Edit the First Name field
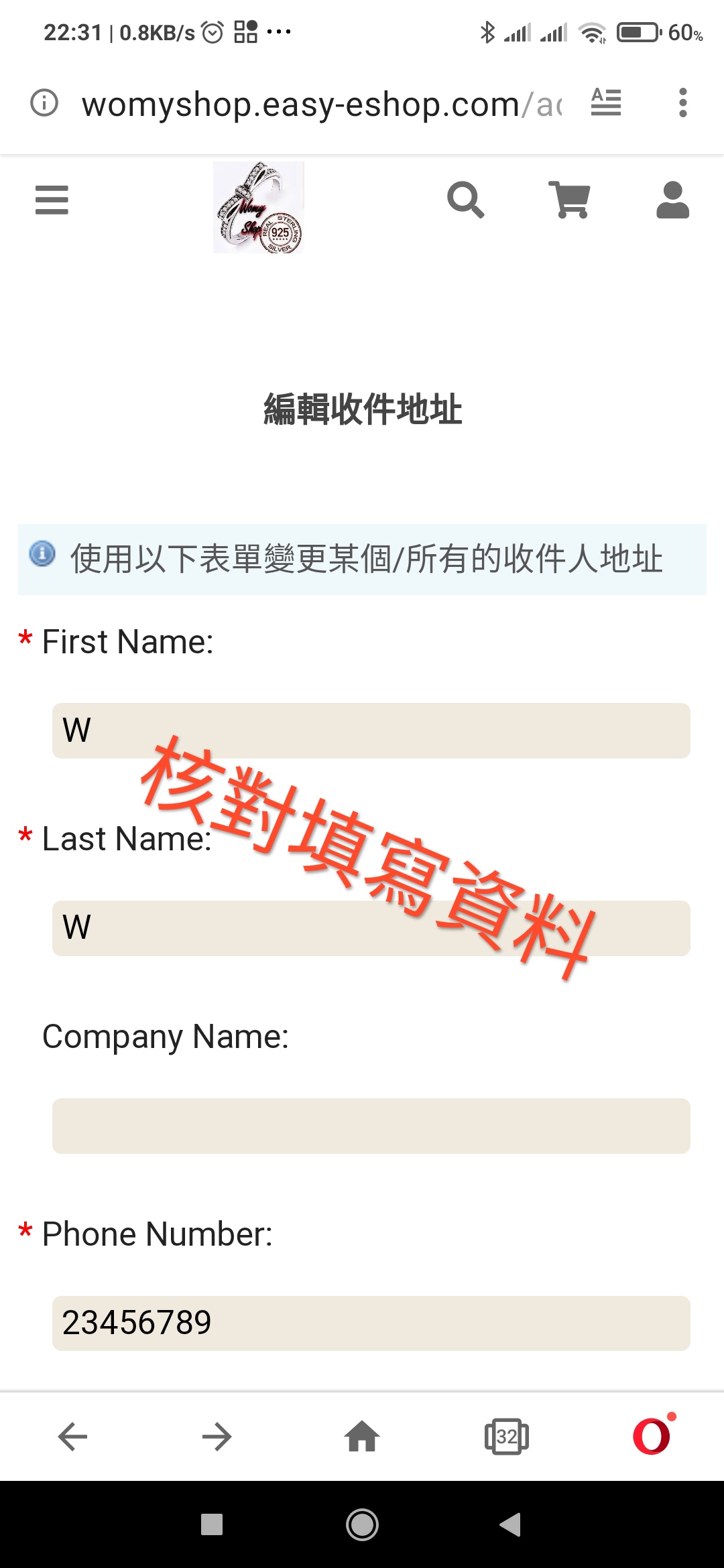This screenshot has height=1568, width=724. [371, 730]
